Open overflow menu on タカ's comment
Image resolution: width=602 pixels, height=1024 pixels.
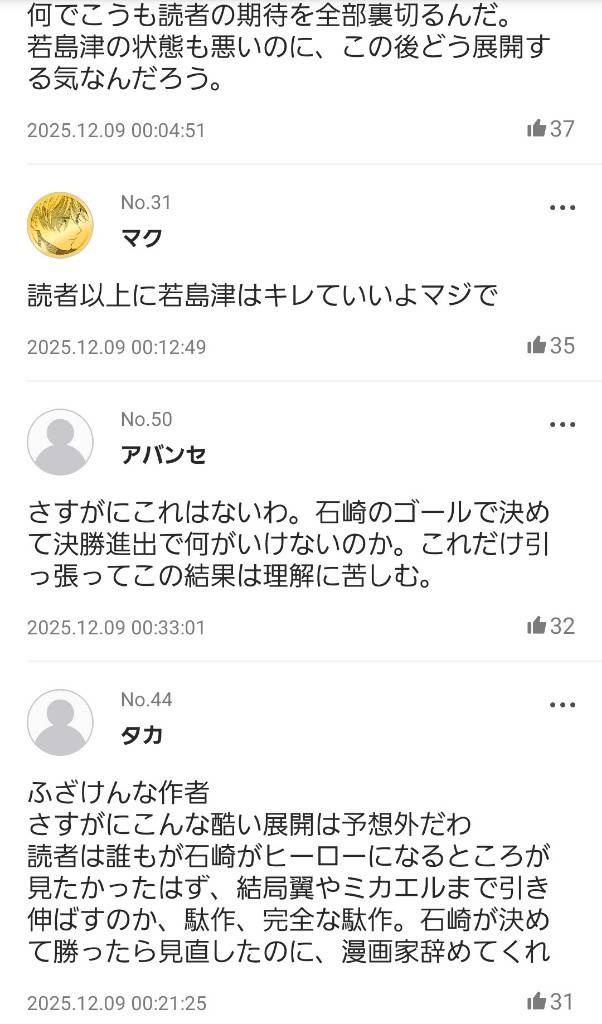562,705
